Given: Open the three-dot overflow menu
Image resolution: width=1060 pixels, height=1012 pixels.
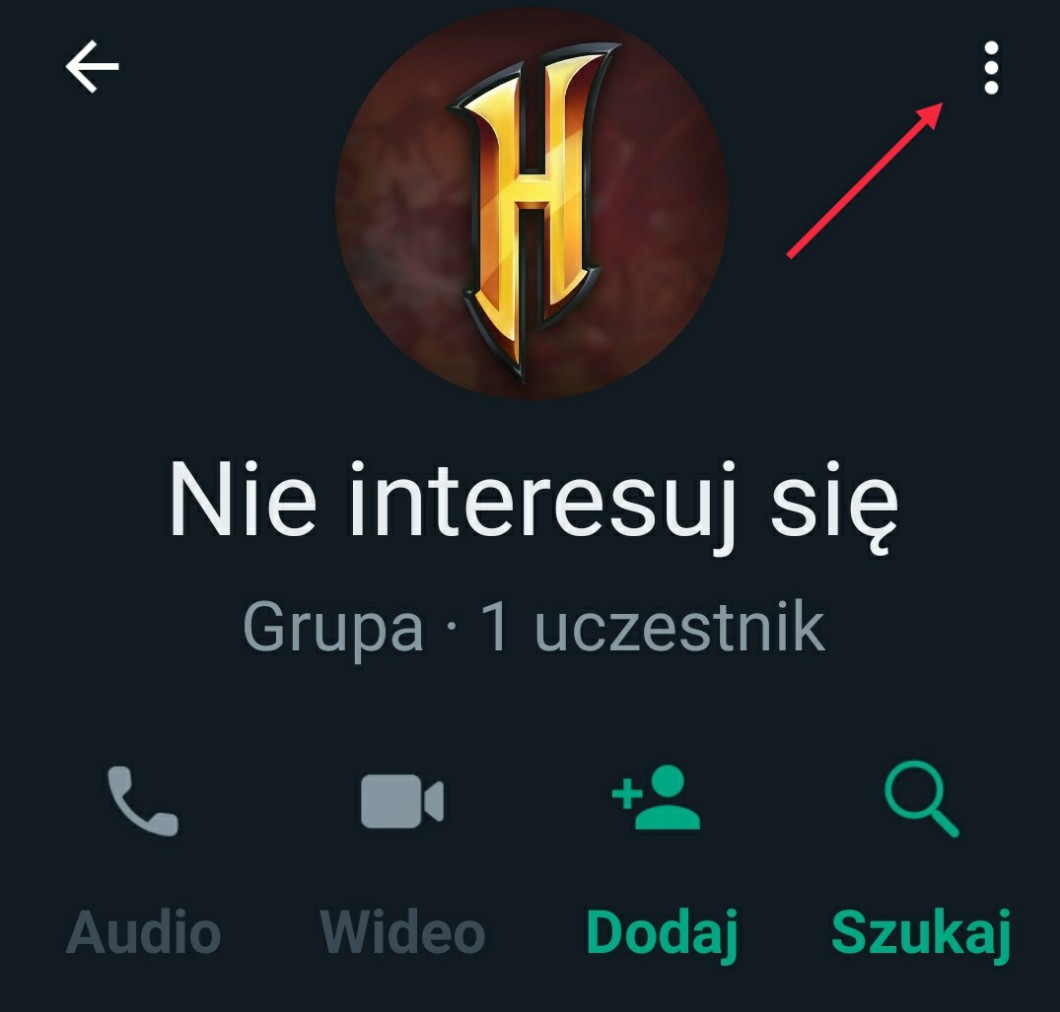Looking at the screenshot, I should click(x=990, y=68).
